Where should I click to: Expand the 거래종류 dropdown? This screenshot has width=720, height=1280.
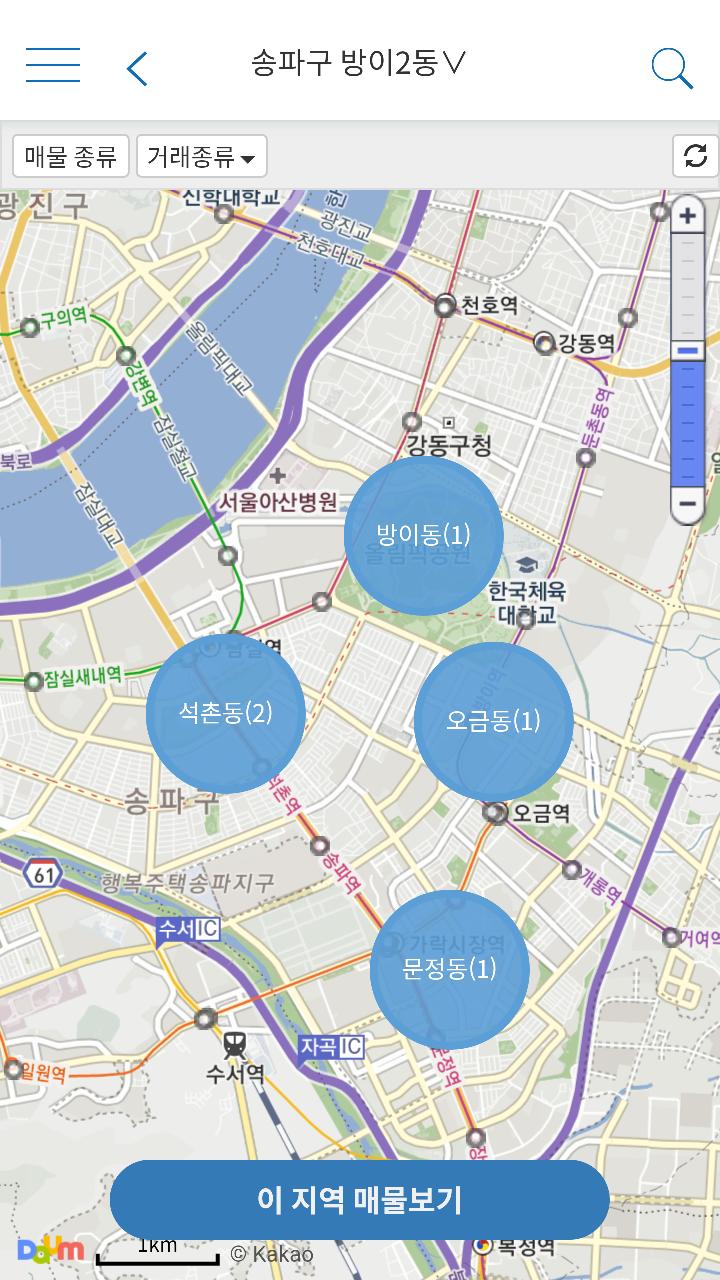tap(201, 156)
